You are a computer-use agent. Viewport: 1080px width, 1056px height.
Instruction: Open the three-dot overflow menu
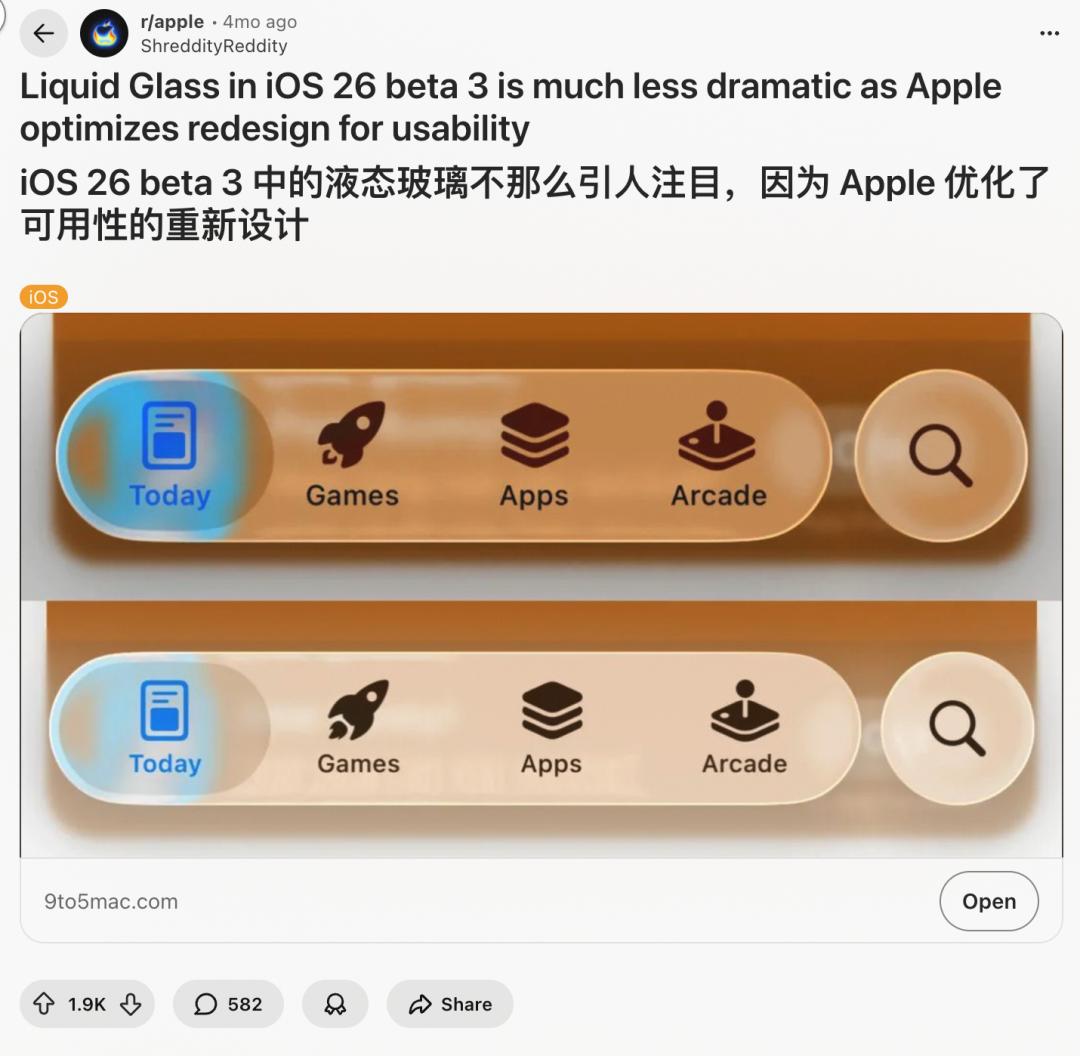tap(1049, 33)
